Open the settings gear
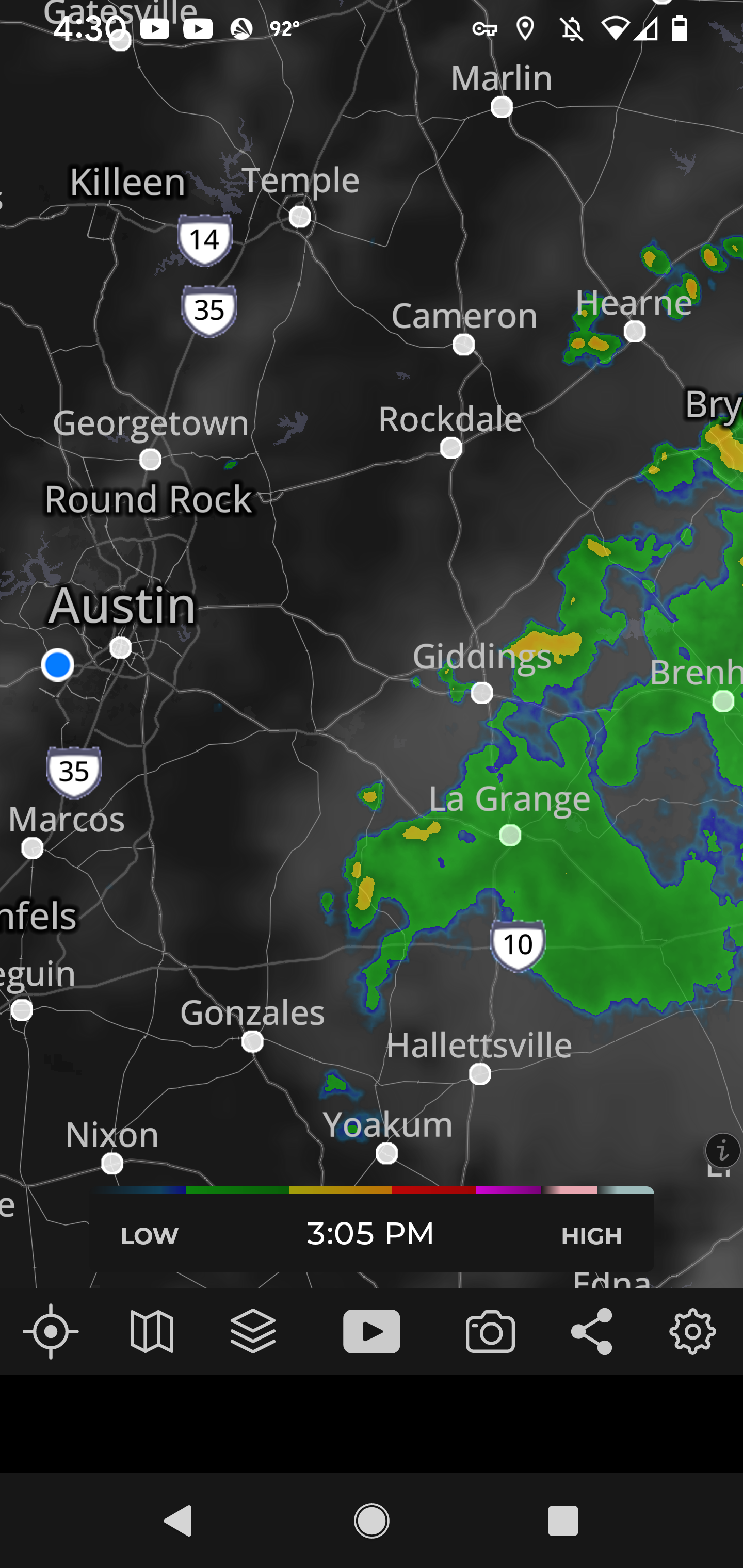 tap(692, 1331)
